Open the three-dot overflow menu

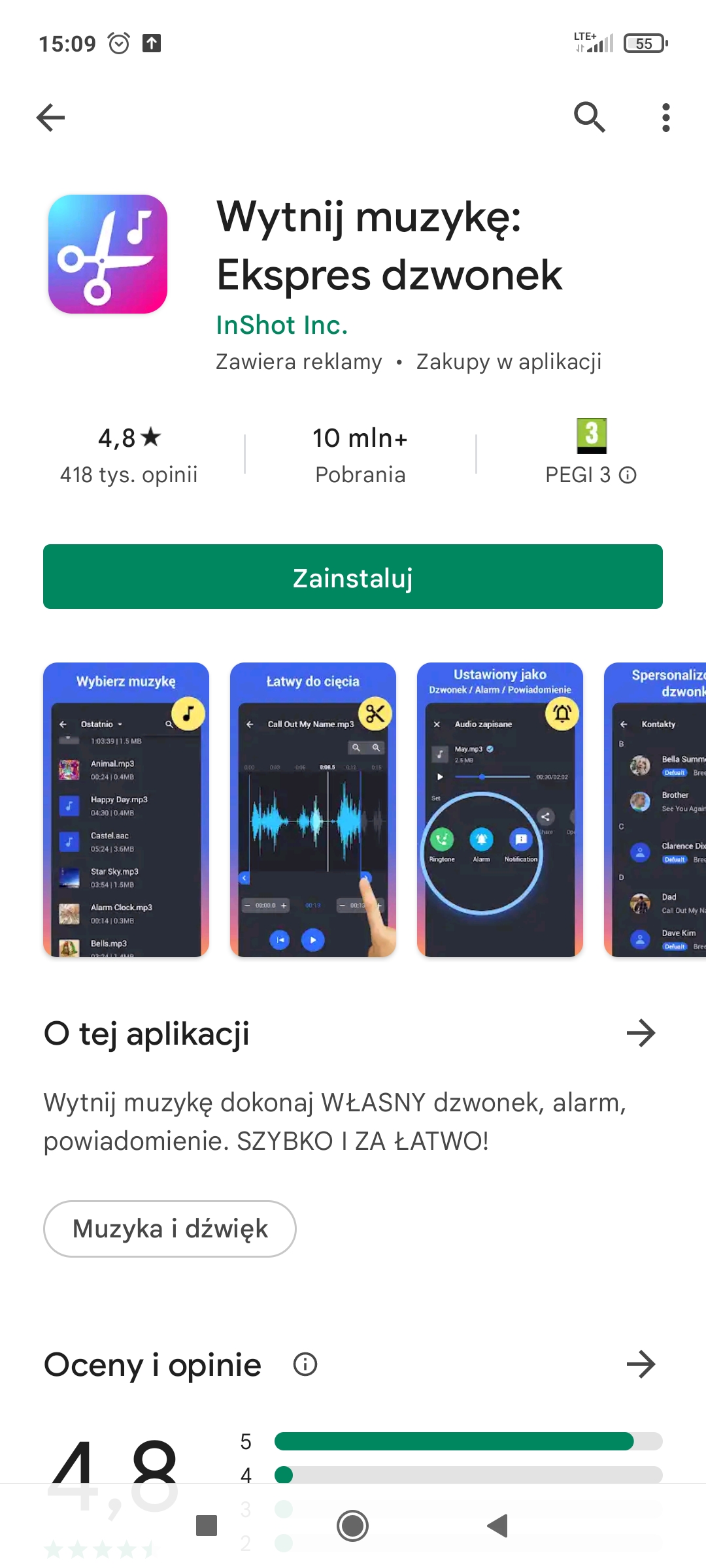[665, 118]
